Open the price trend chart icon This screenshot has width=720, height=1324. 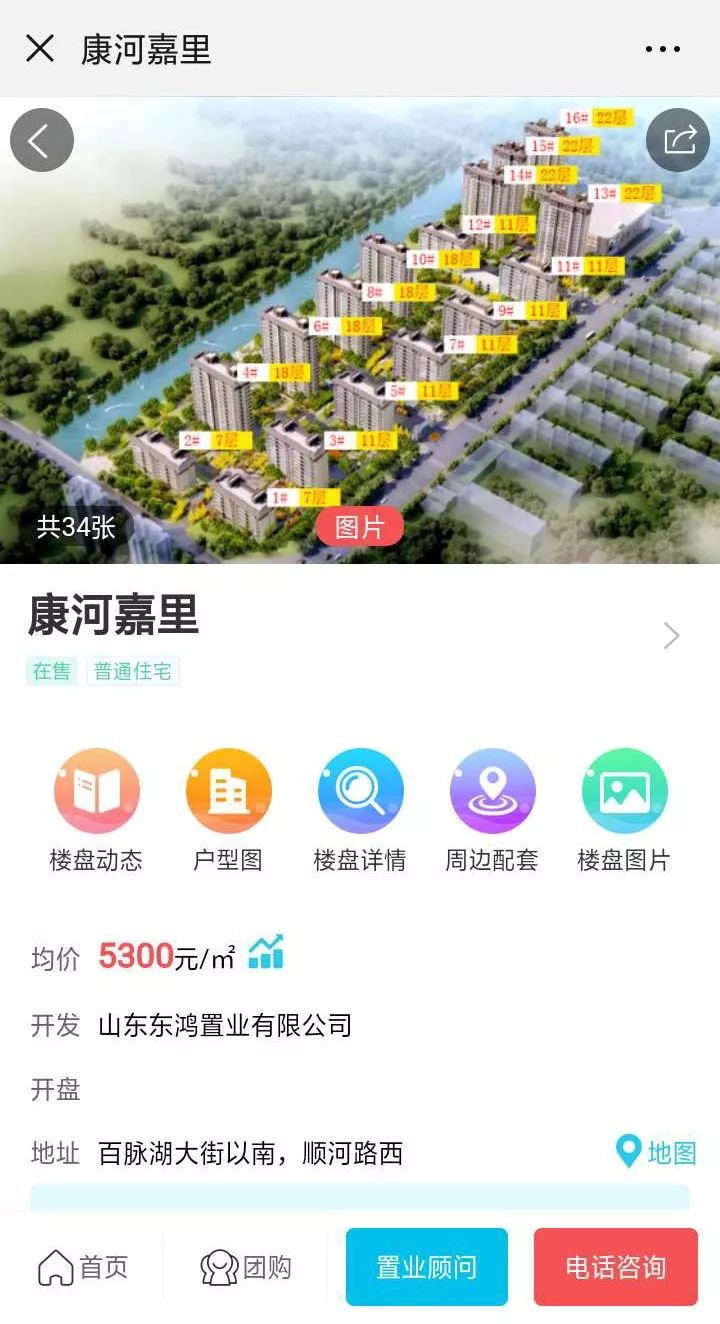click(x=266, y=952)
